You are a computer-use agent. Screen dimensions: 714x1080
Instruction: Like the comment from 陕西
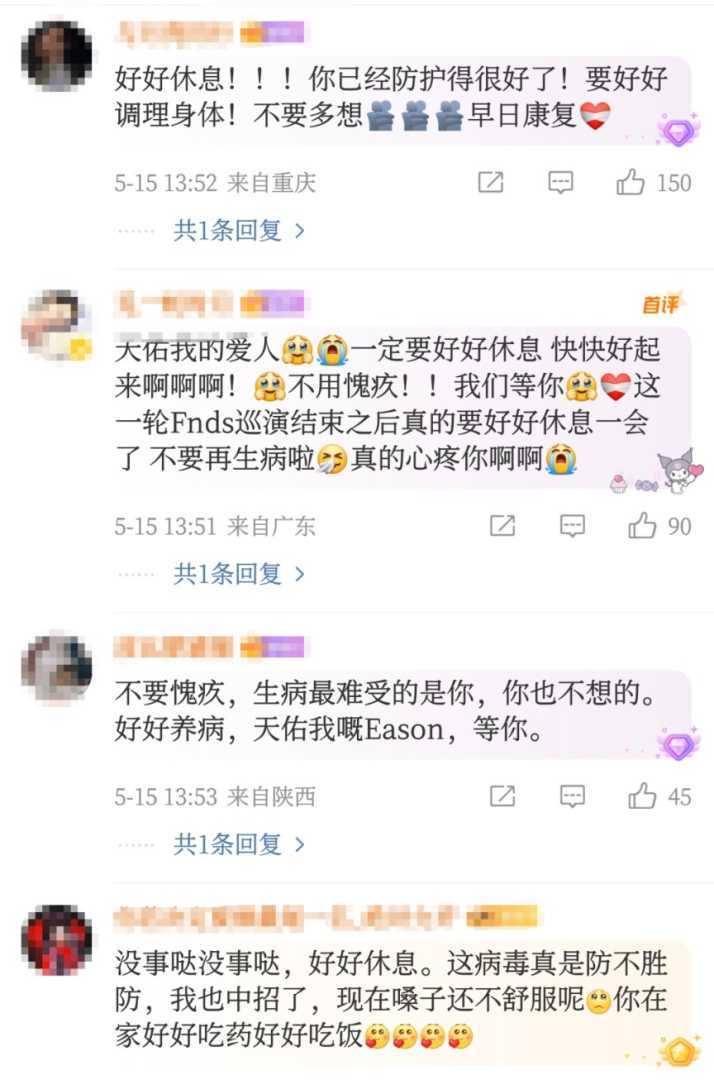coord(642,797)
